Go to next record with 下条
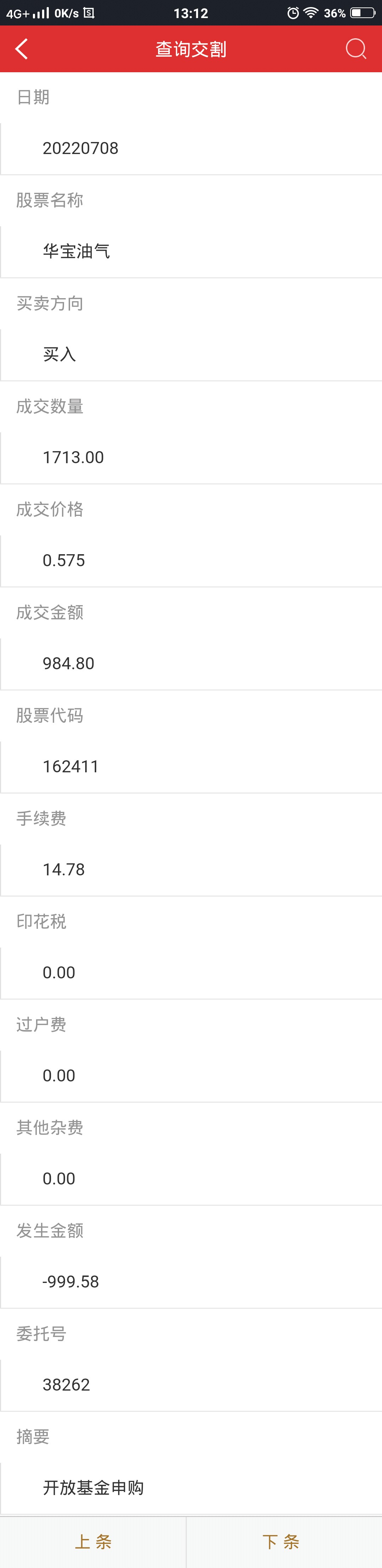The image size is (382, 1568). tap(281, 1541)
